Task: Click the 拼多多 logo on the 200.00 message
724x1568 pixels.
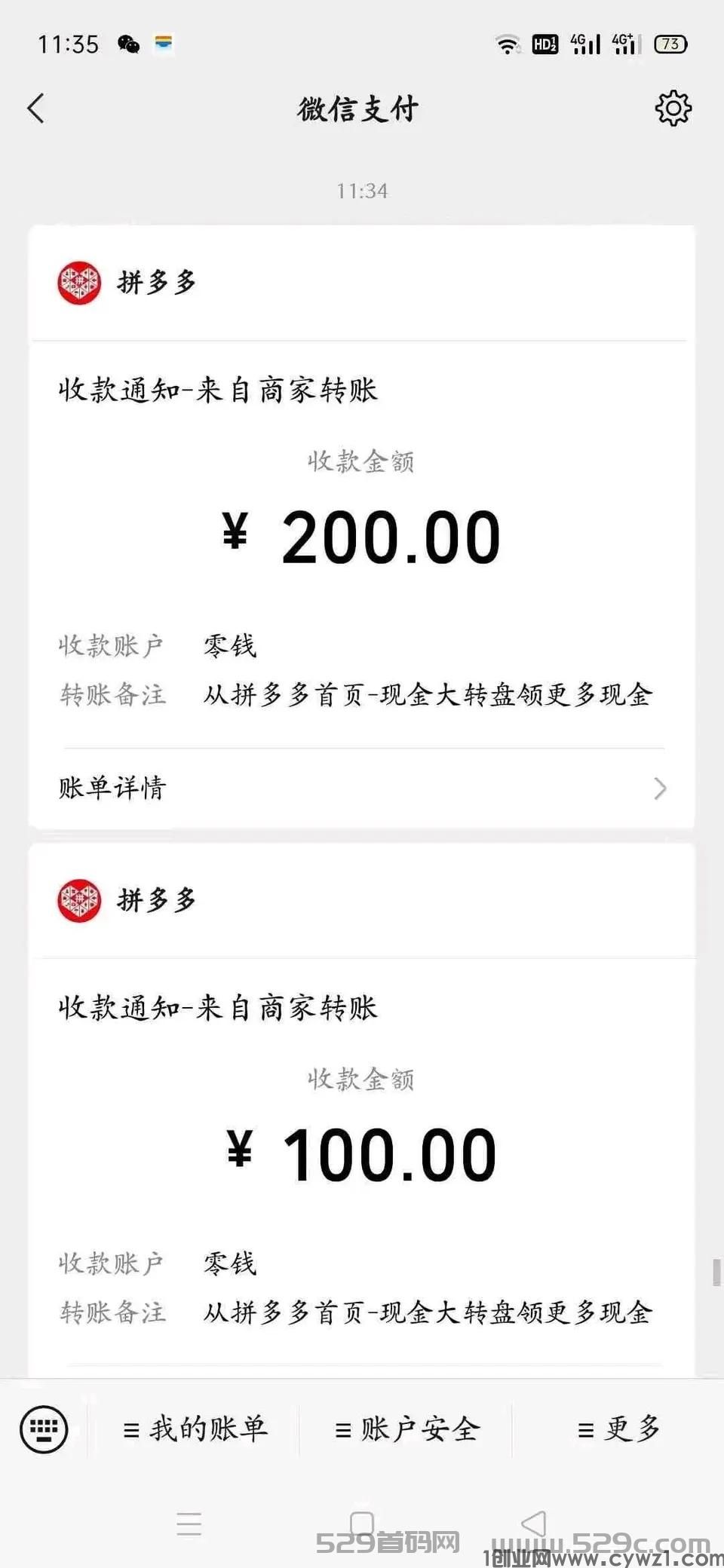Action: [x=79, y=283]
